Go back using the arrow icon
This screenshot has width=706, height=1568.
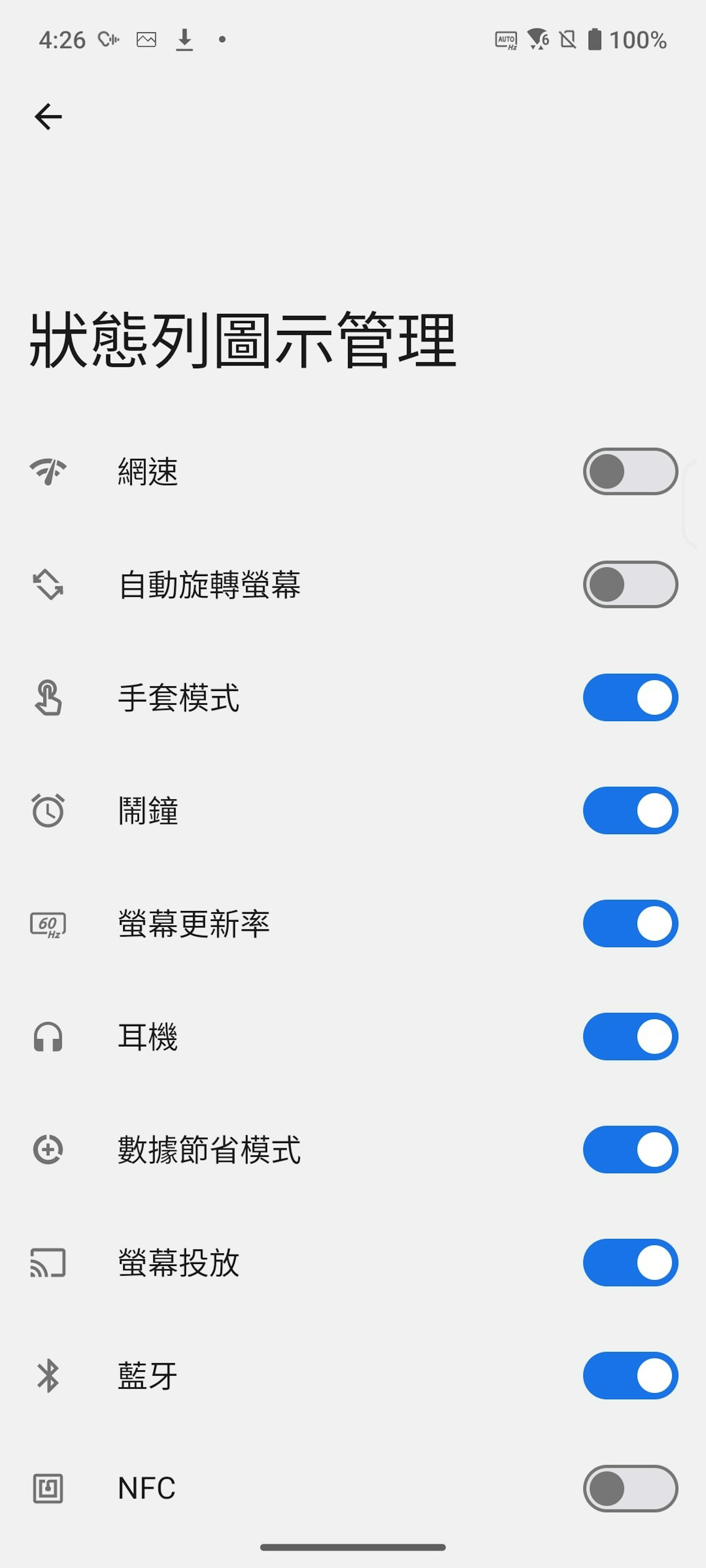[48, 117]
